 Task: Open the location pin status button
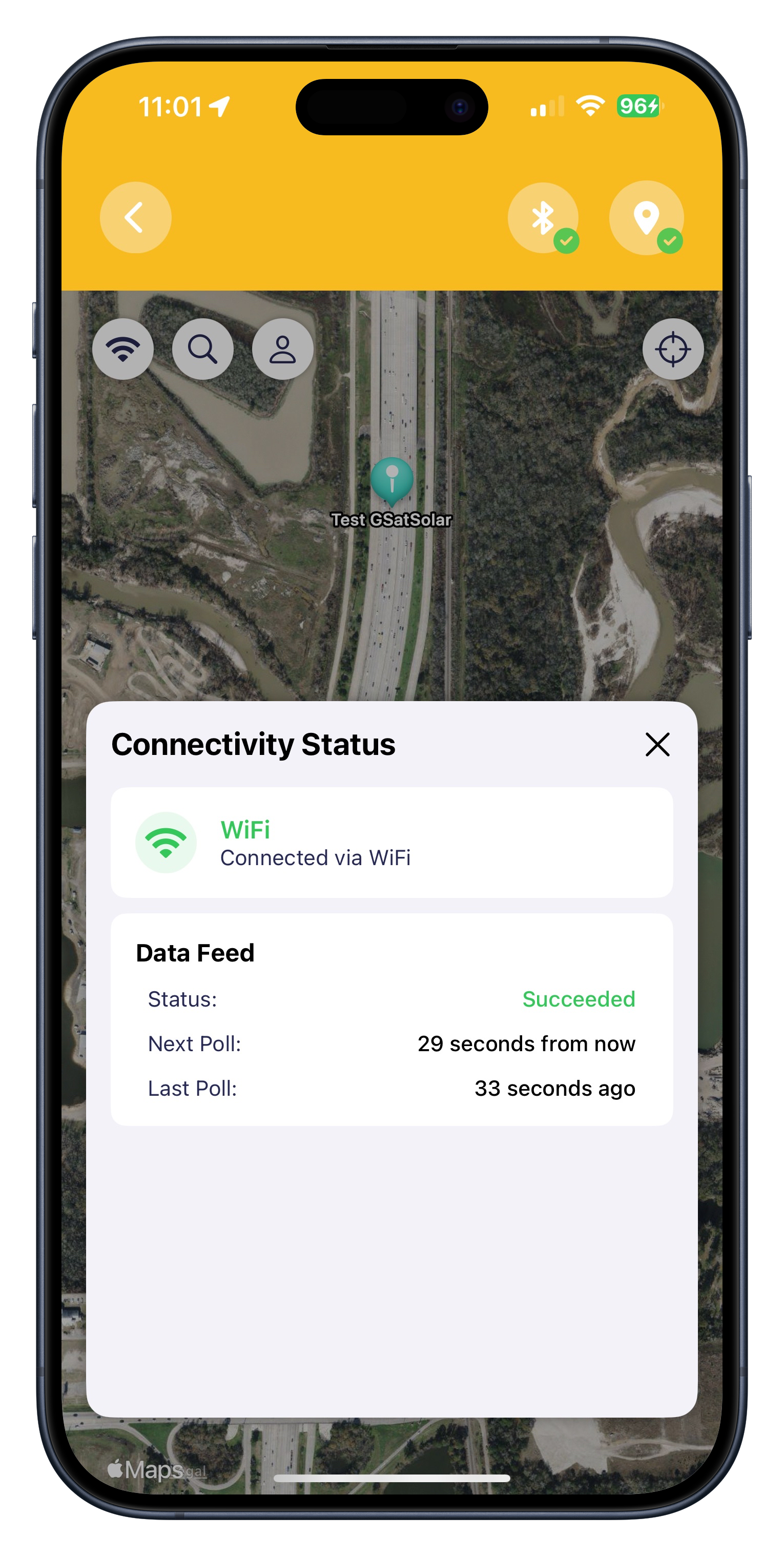click(646, 217)
